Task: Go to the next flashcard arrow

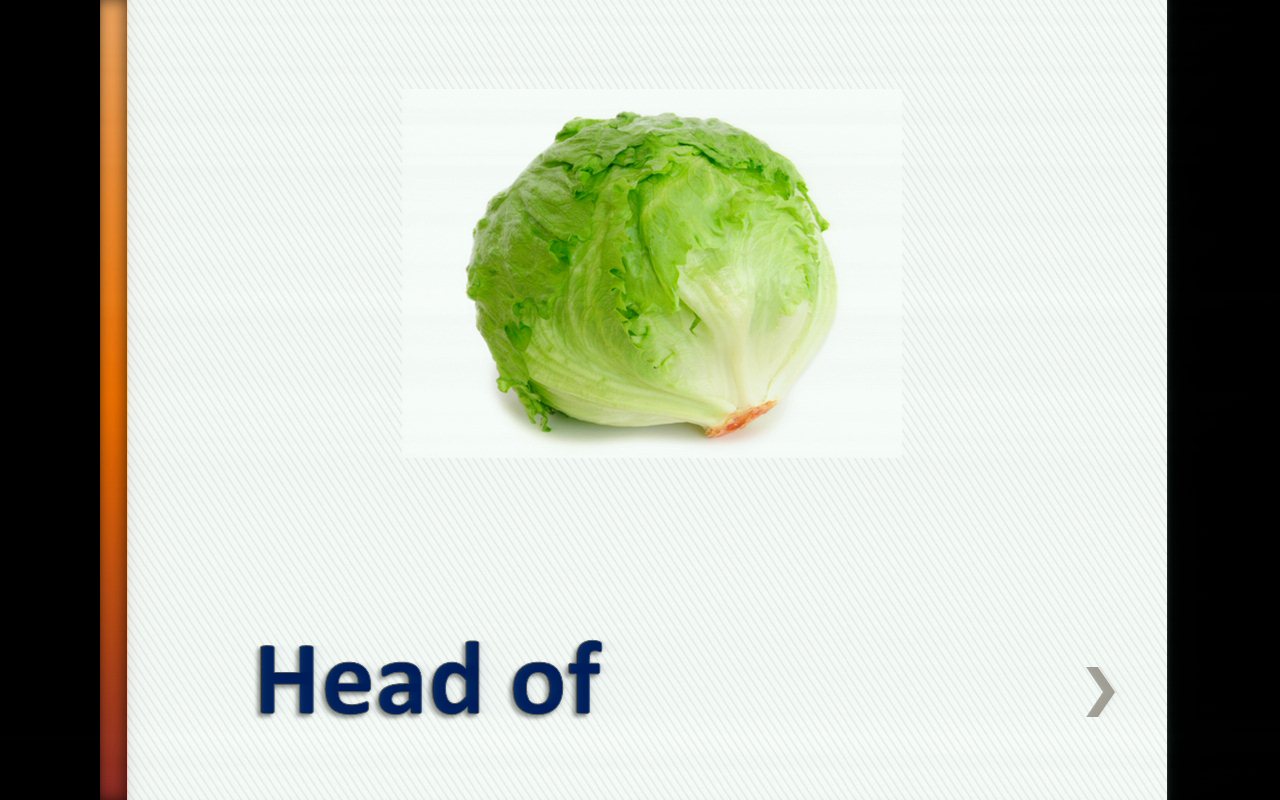Action: point(1100,691)
